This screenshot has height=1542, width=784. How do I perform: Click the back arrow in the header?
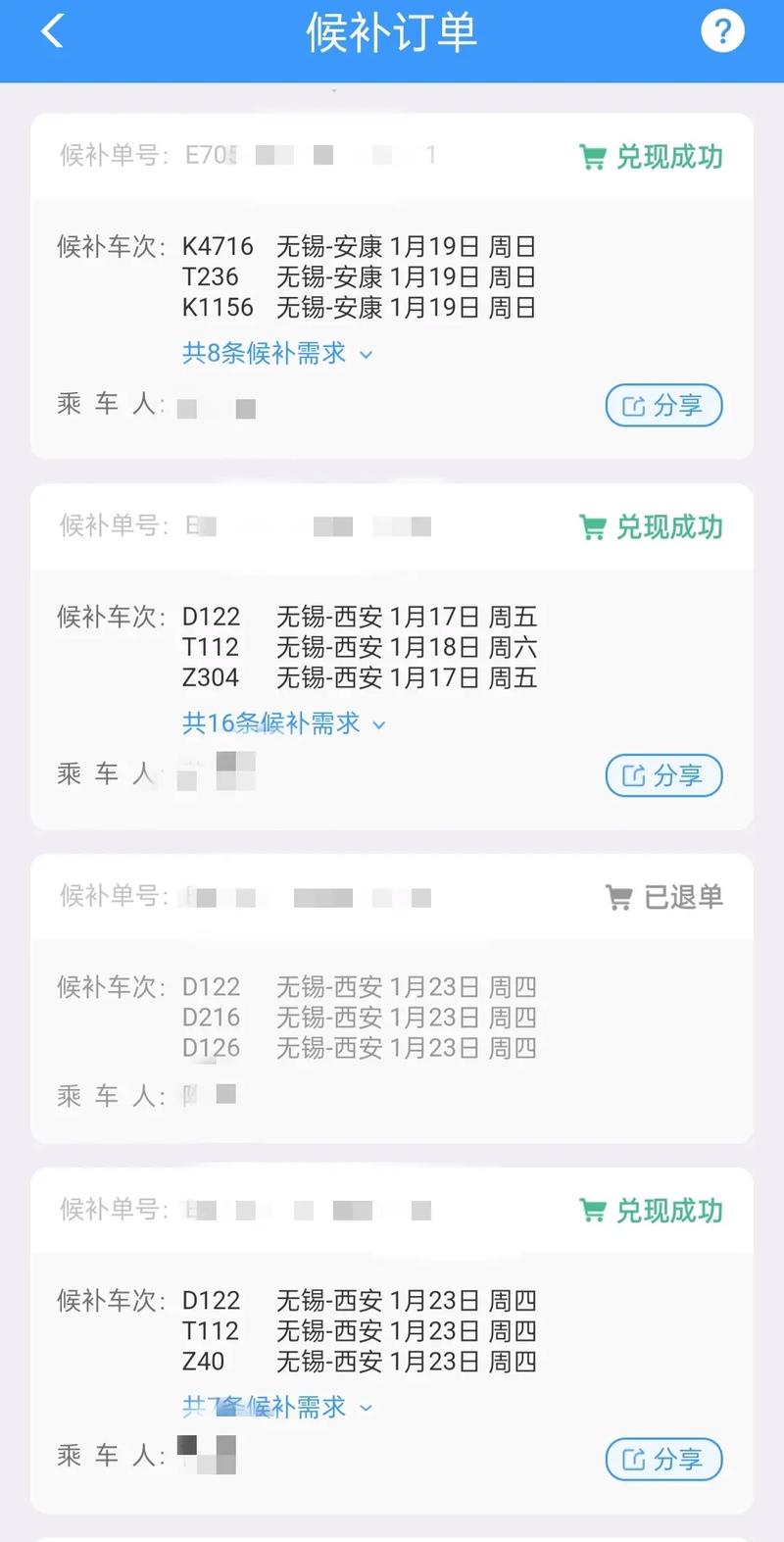(51, 30)
